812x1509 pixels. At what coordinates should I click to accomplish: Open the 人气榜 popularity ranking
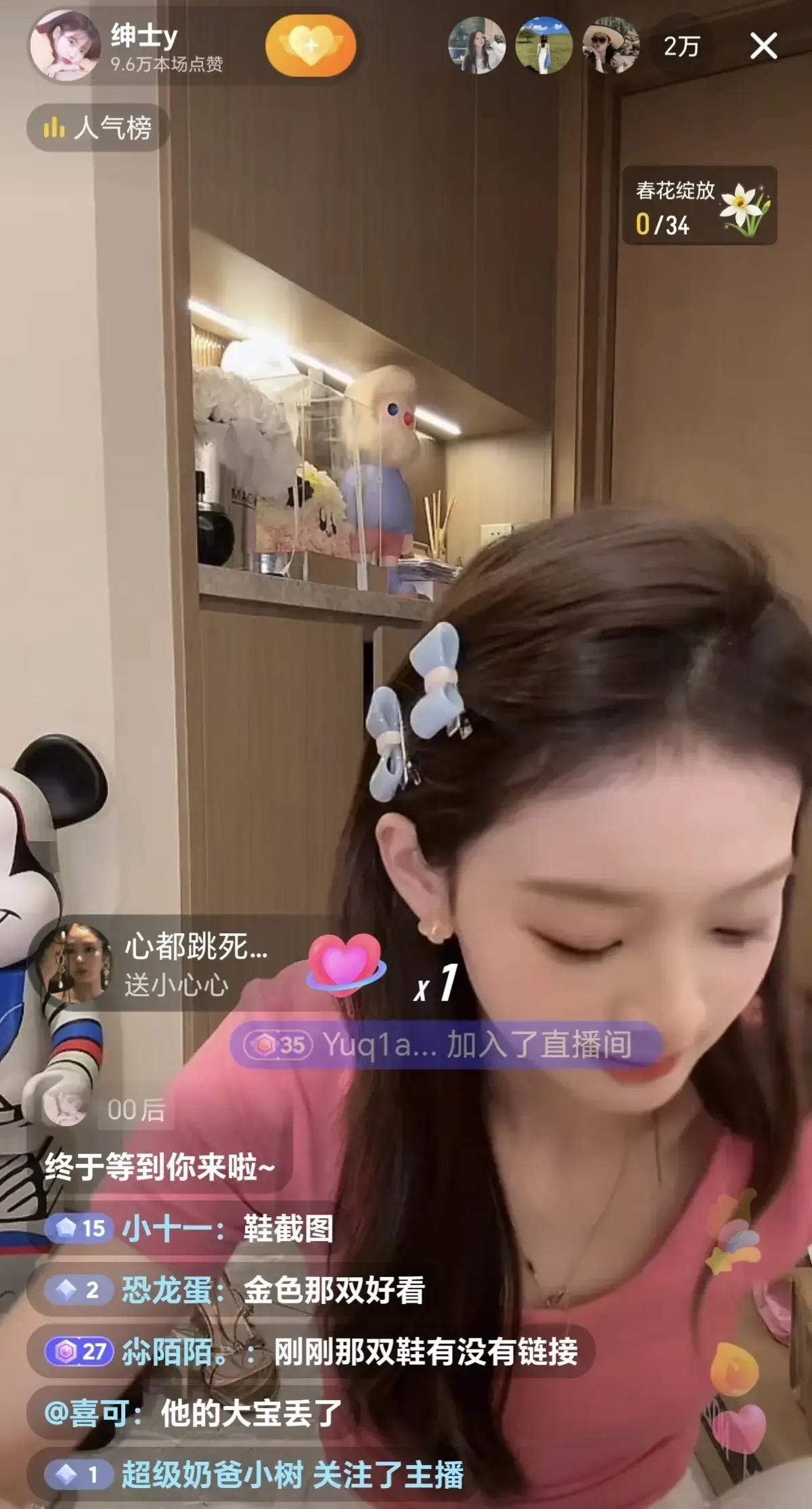[x=98, y=128]
